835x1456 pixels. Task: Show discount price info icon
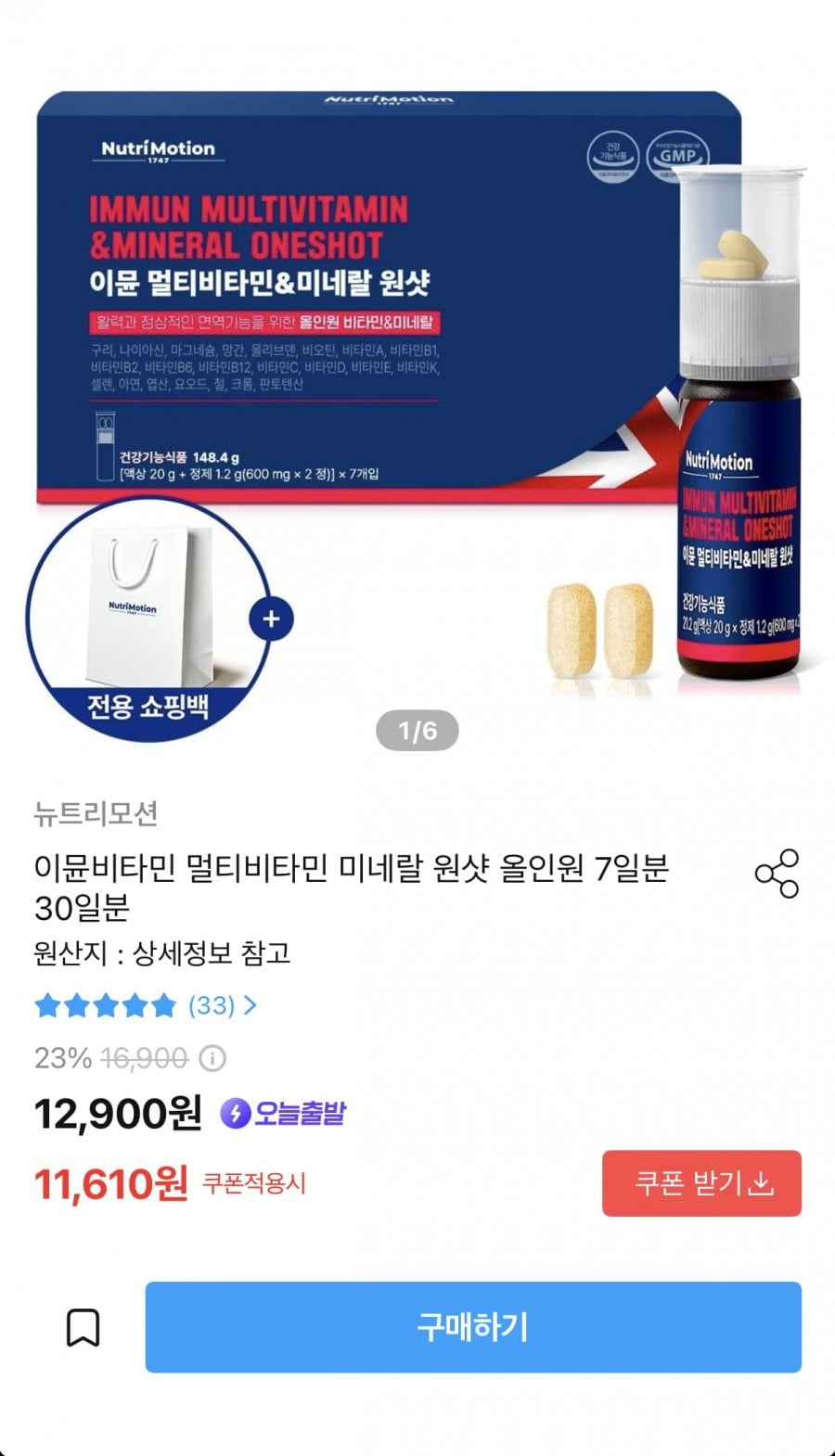pyautogui.click(x=212, y=1058)
